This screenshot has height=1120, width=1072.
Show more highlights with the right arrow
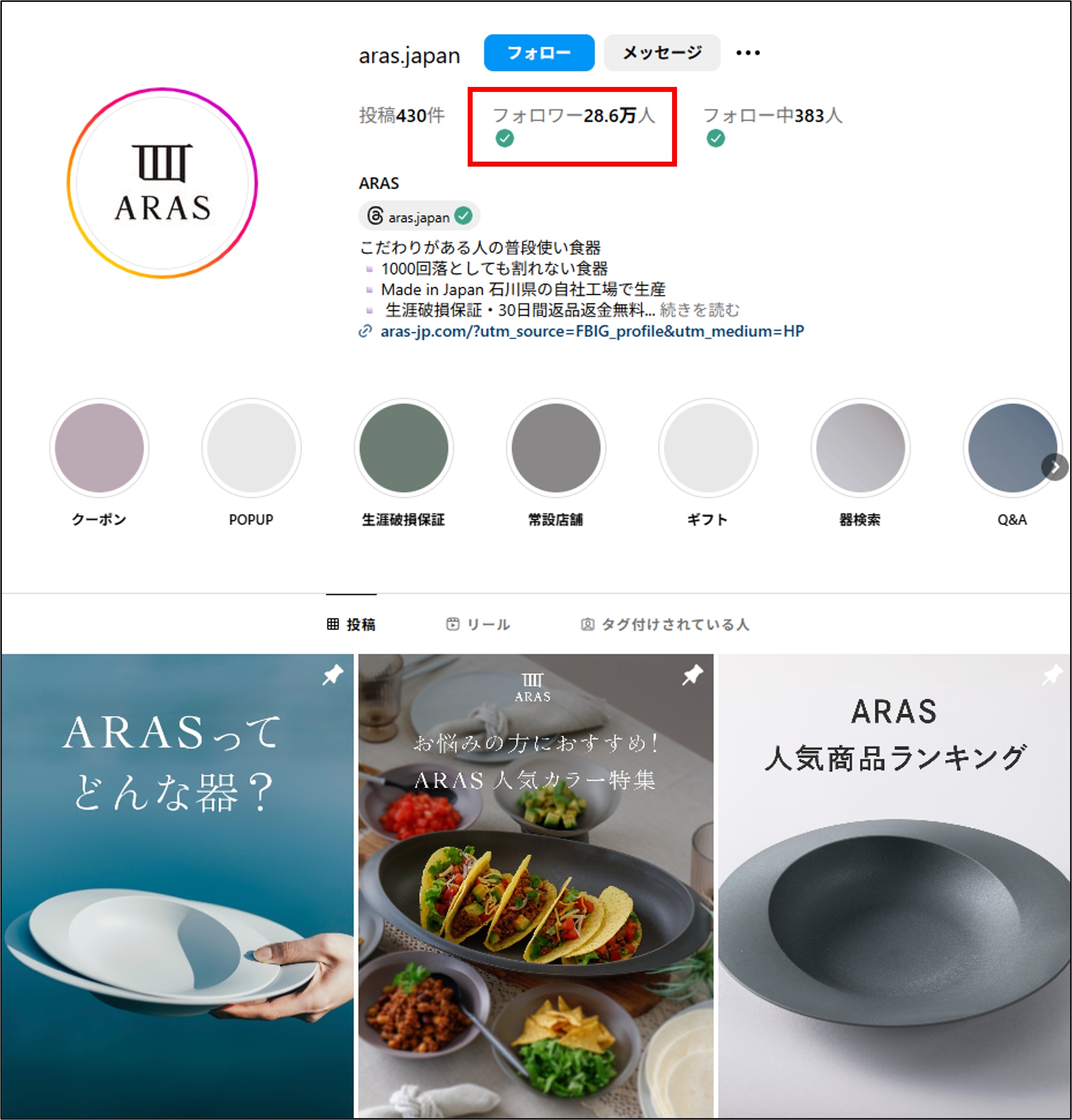coord(1054,467)
